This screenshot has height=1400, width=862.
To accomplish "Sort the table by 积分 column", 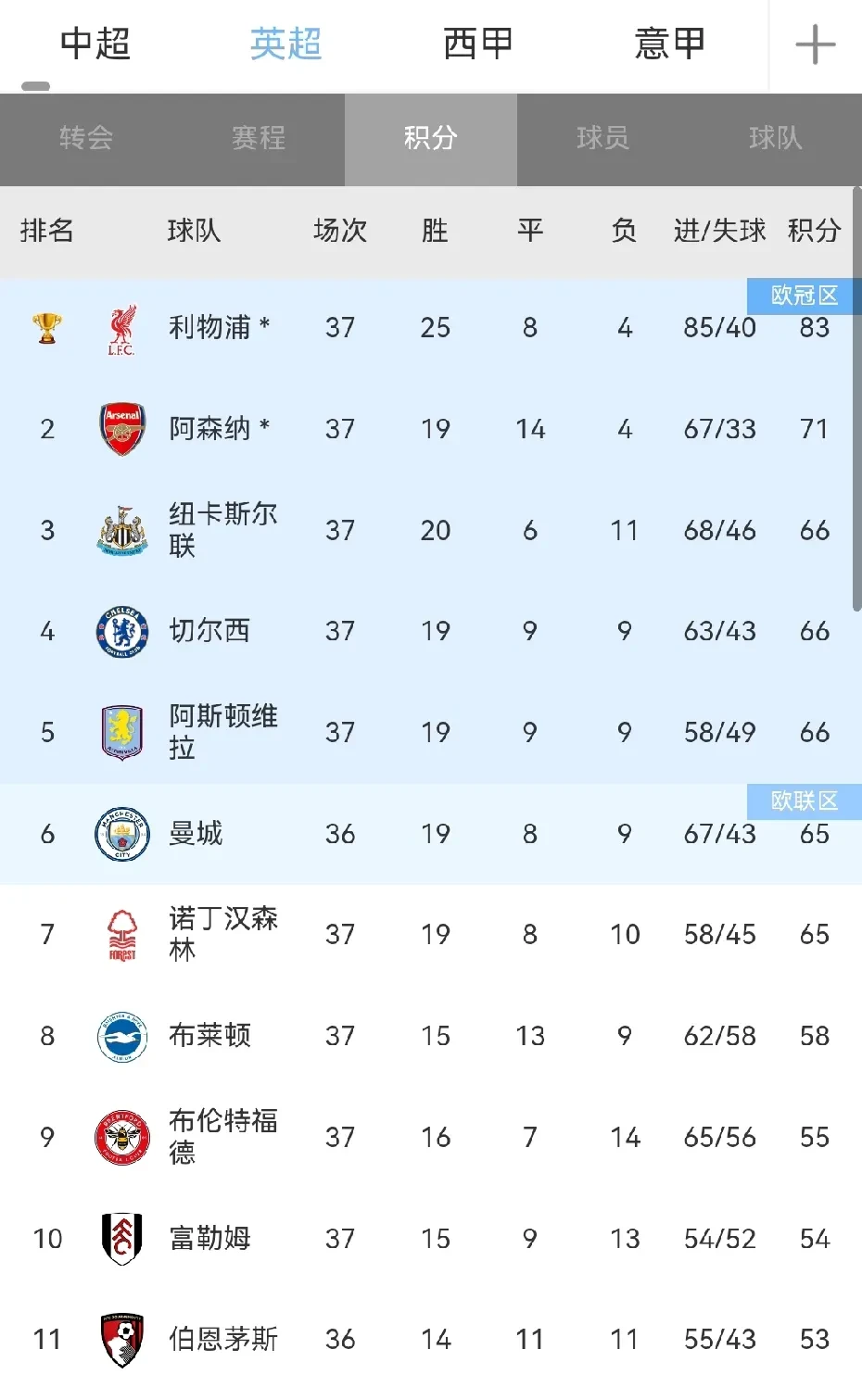I will click(x=813, y=232).
